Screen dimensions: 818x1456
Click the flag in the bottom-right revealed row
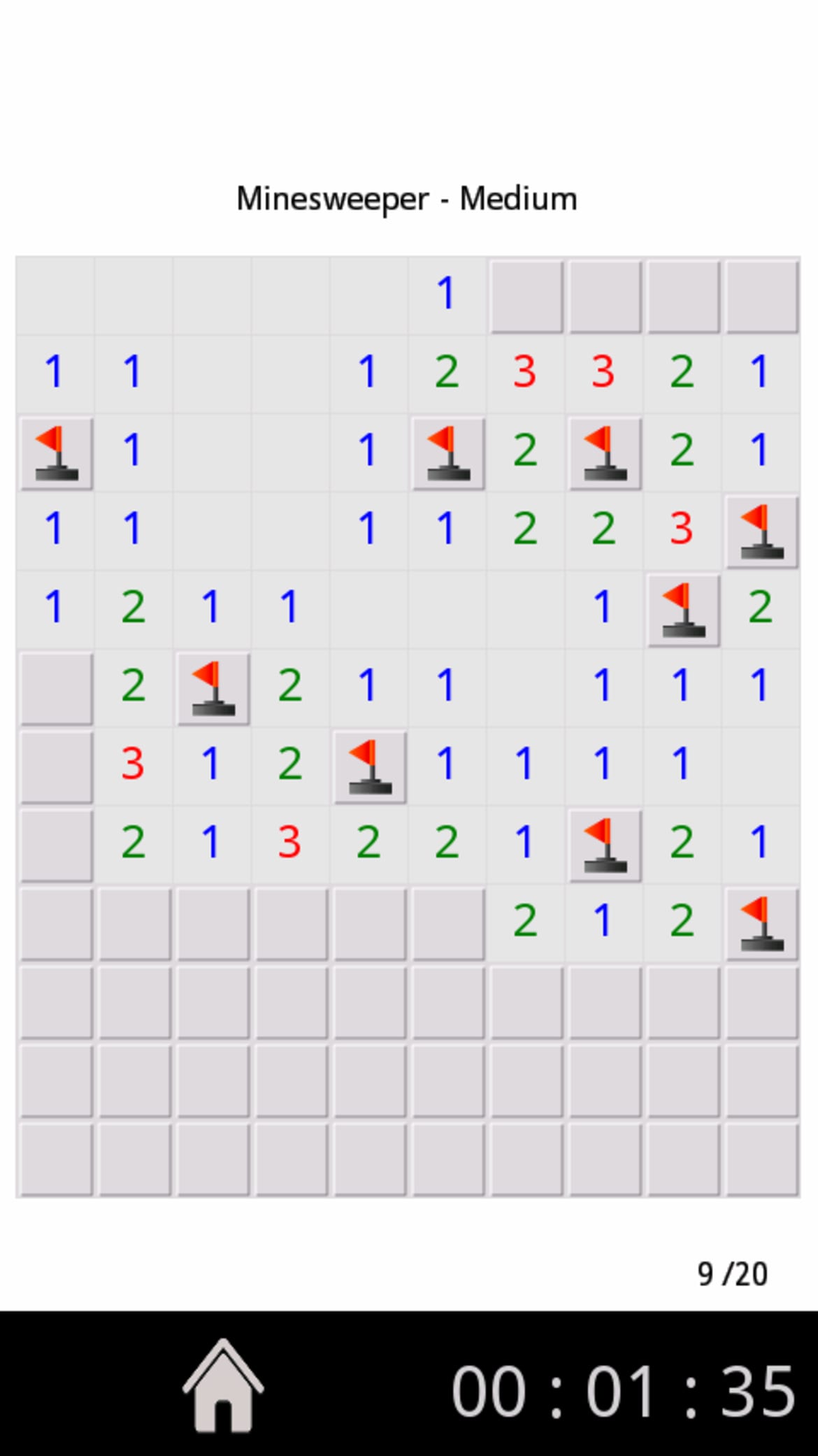tap(761, 923)
